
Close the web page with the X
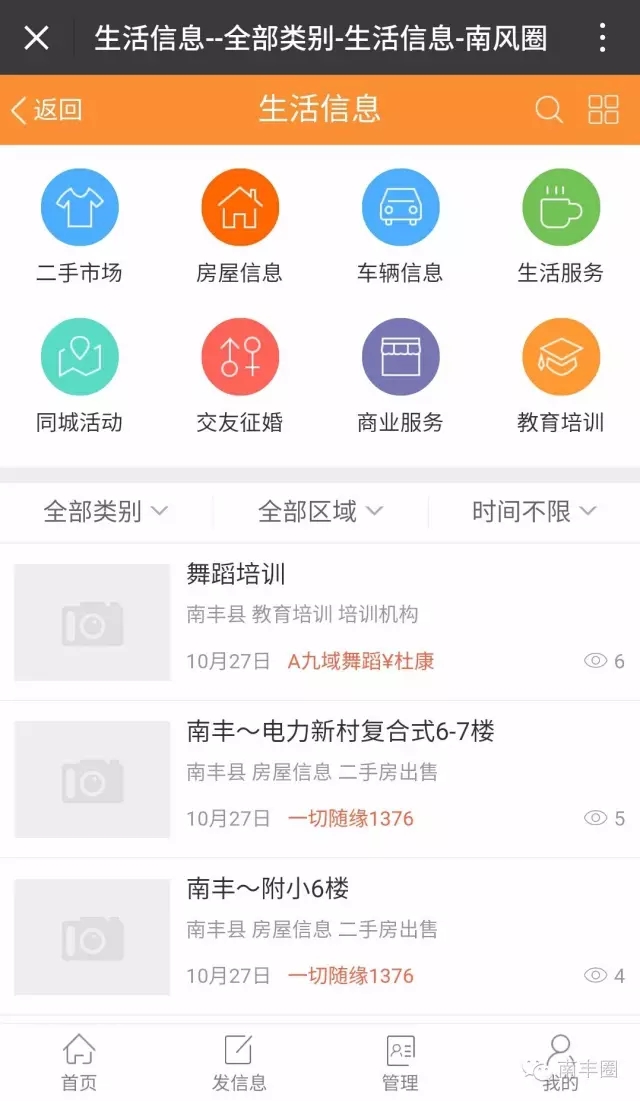[x=37, y=37]
